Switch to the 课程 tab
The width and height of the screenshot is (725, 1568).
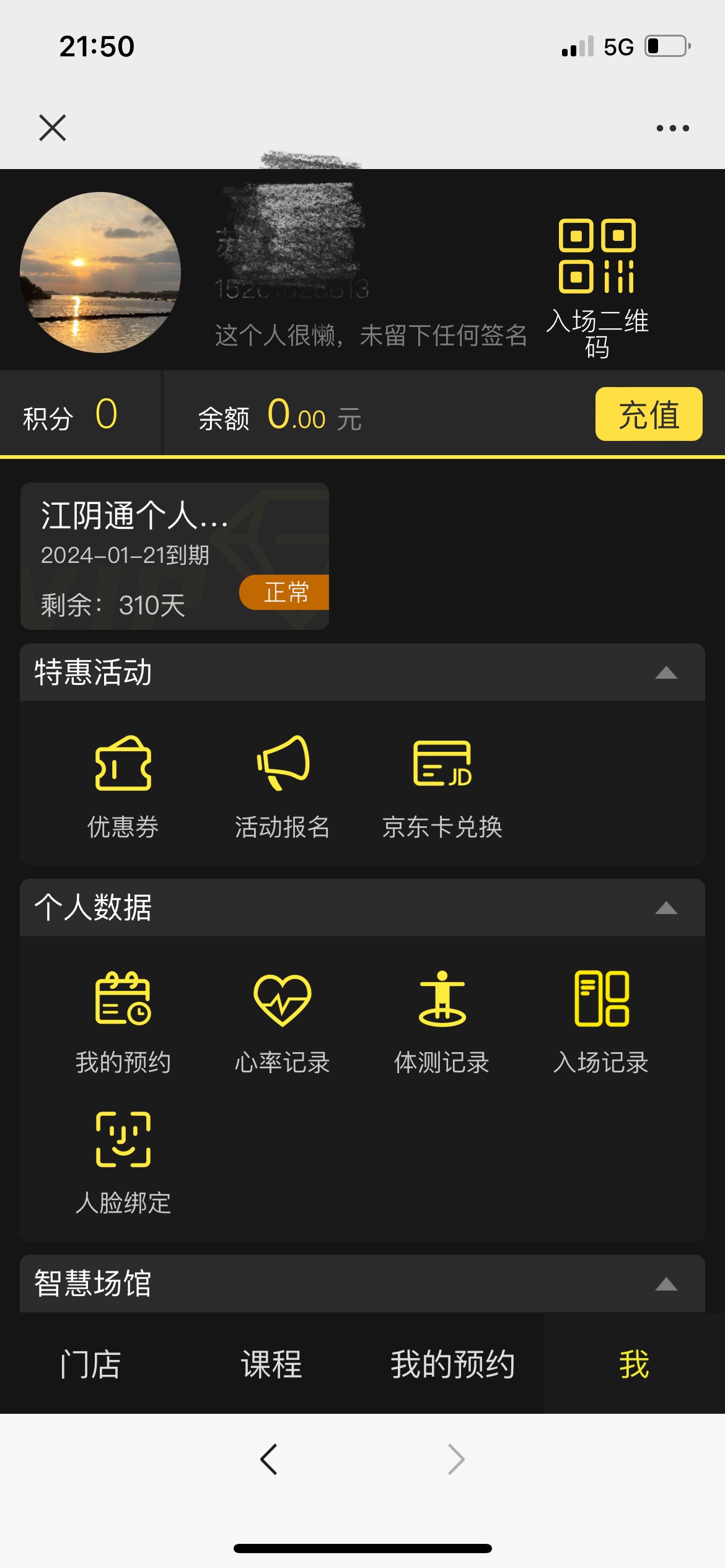click(271, 1364)
